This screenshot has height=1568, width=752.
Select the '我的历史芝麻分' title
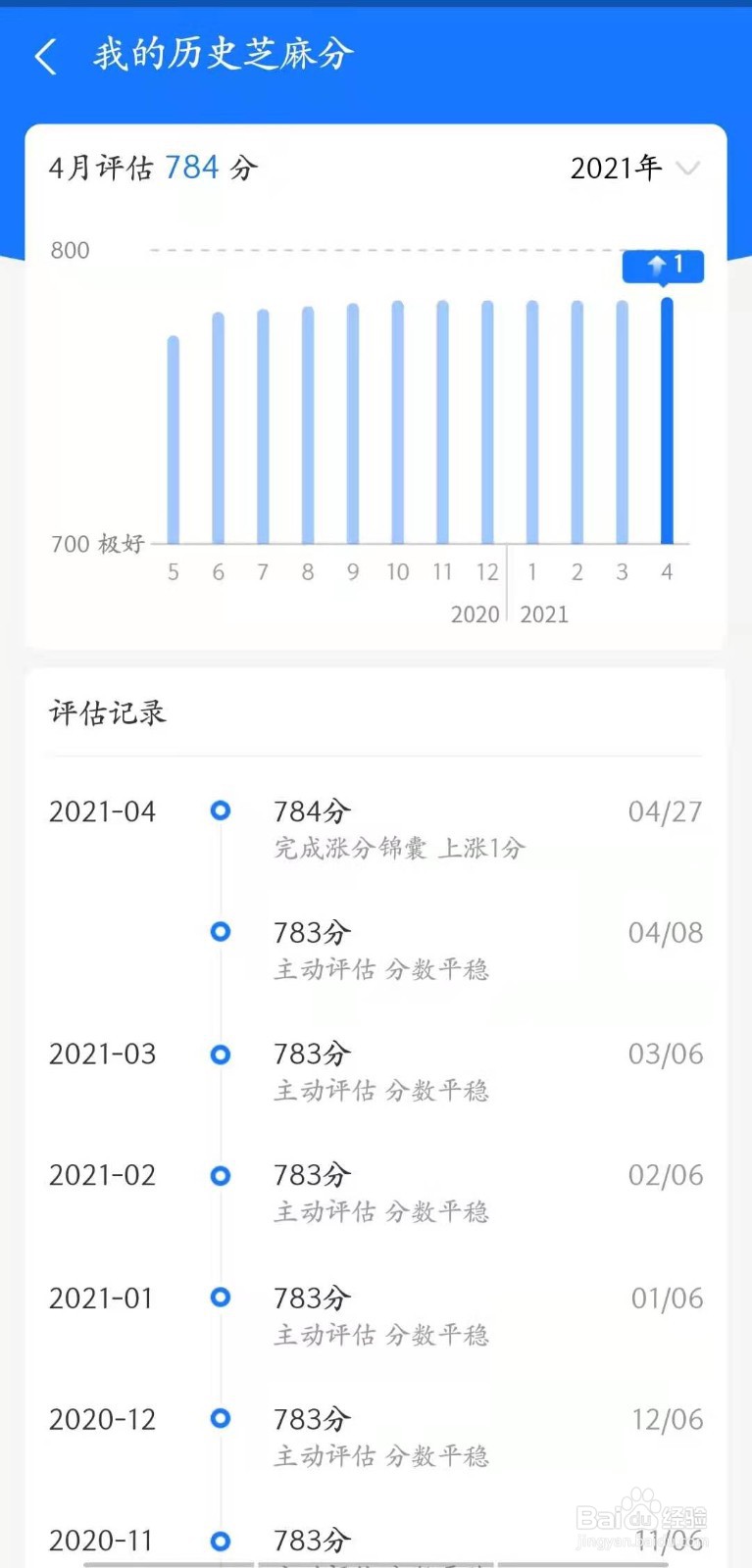coord(221,56)
